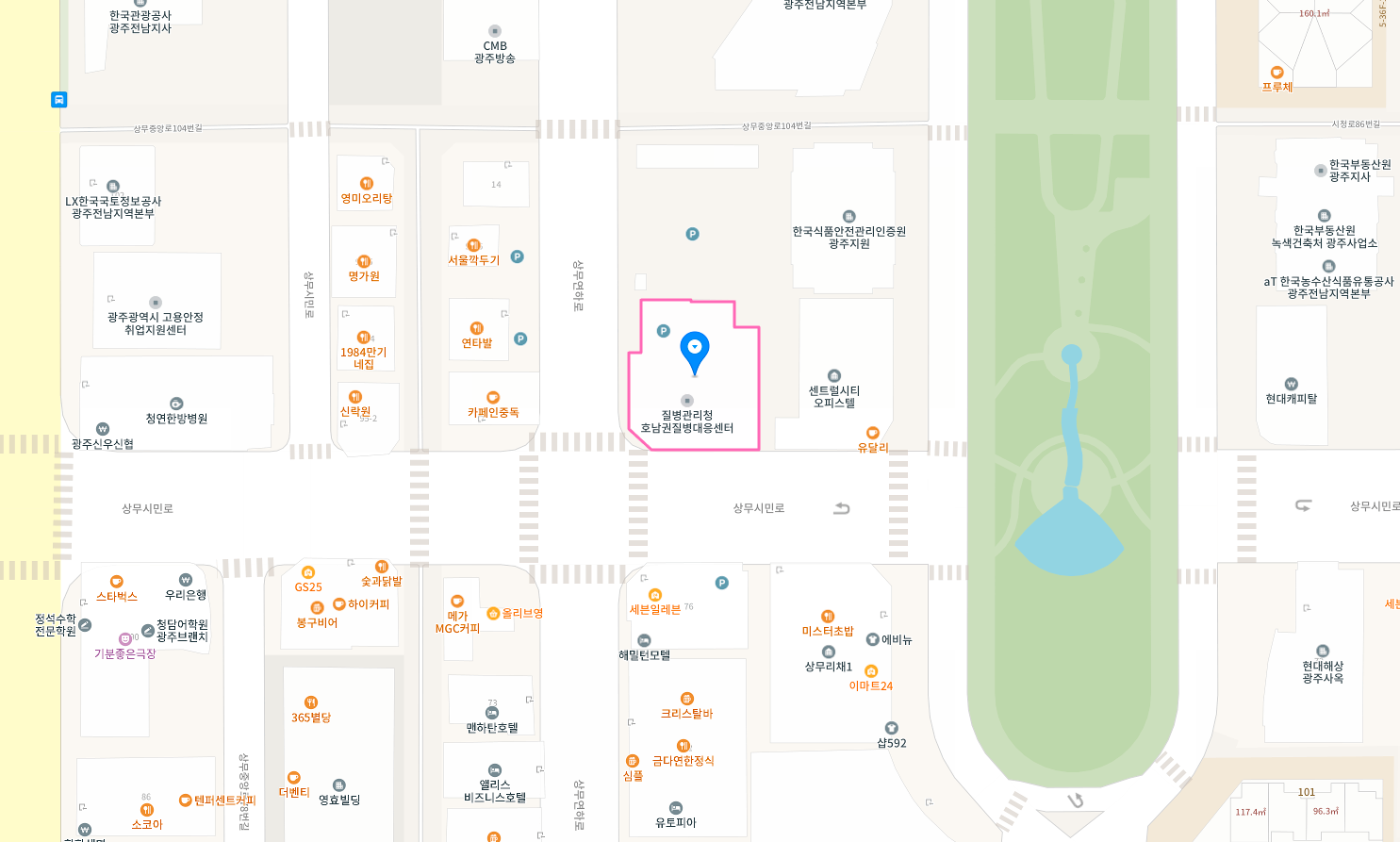The height and width of the screenshot is (842, 1400).
Task: Tap the 현대캐피탈 bank marker
Action: (x=1292, y=384)
